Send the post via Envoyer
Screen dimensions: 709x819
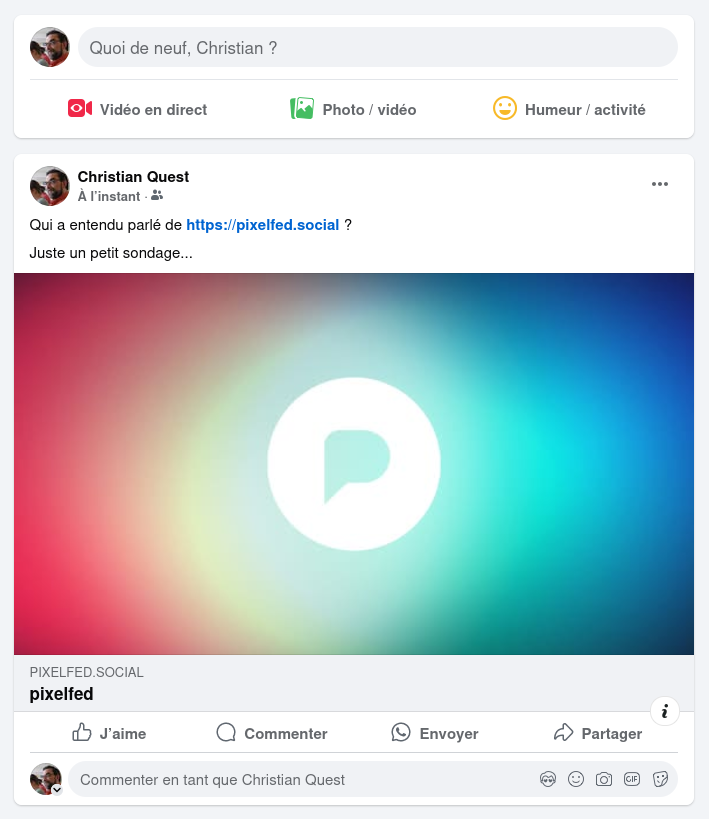[435, 733]
